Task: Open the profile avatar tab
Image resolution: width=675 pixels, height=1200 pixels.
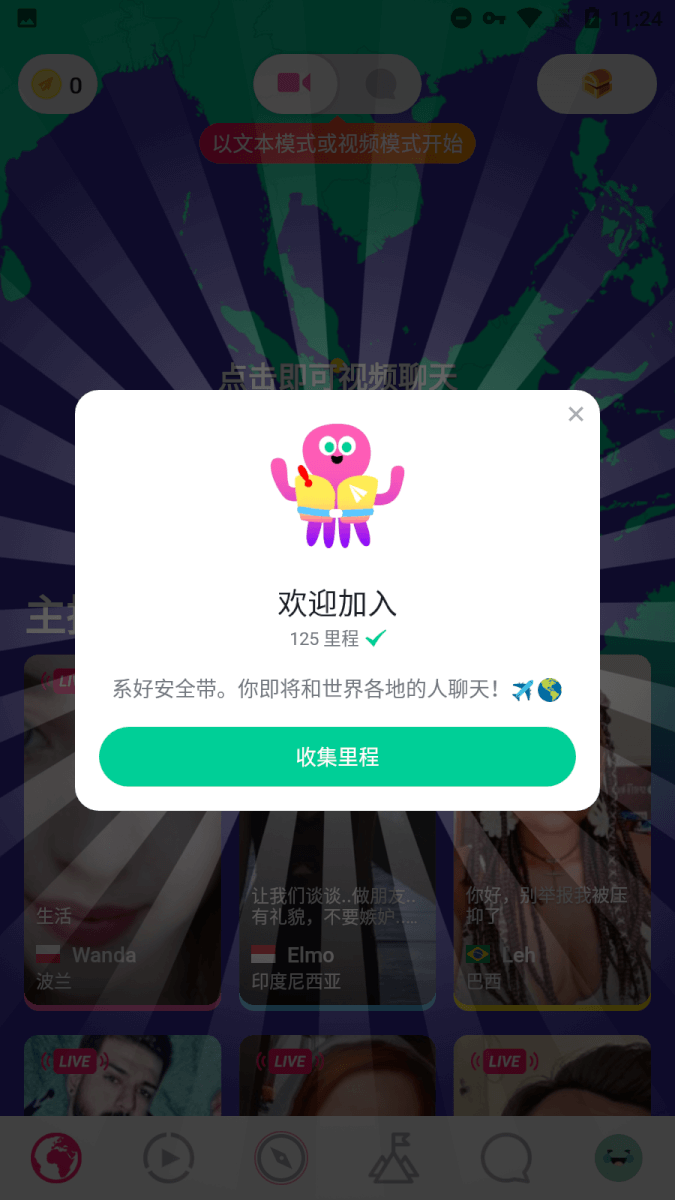Action: click(619, 1158)
